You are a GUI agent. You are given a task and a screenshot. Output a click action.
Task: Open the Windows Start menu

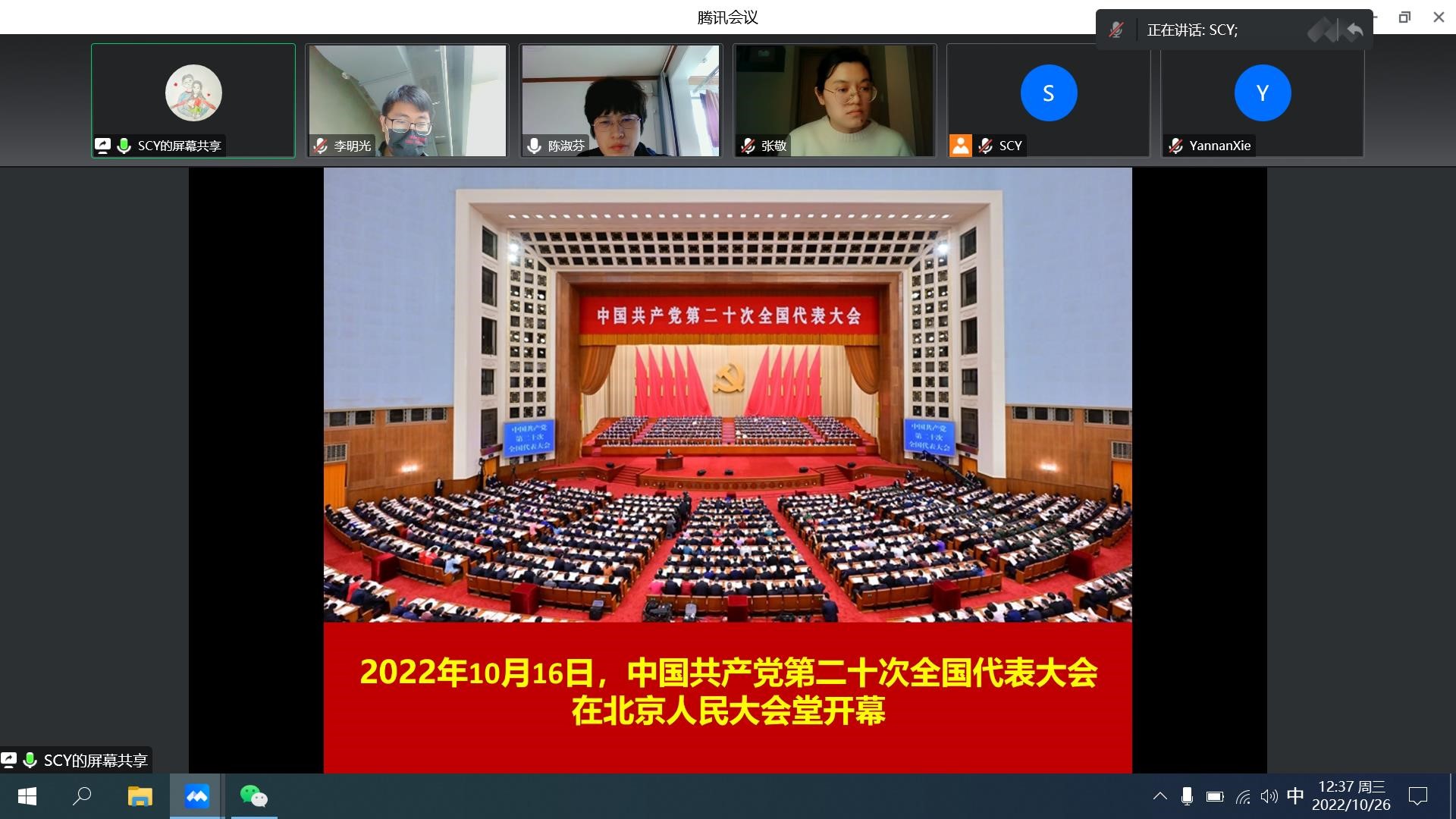click(27, 796)
